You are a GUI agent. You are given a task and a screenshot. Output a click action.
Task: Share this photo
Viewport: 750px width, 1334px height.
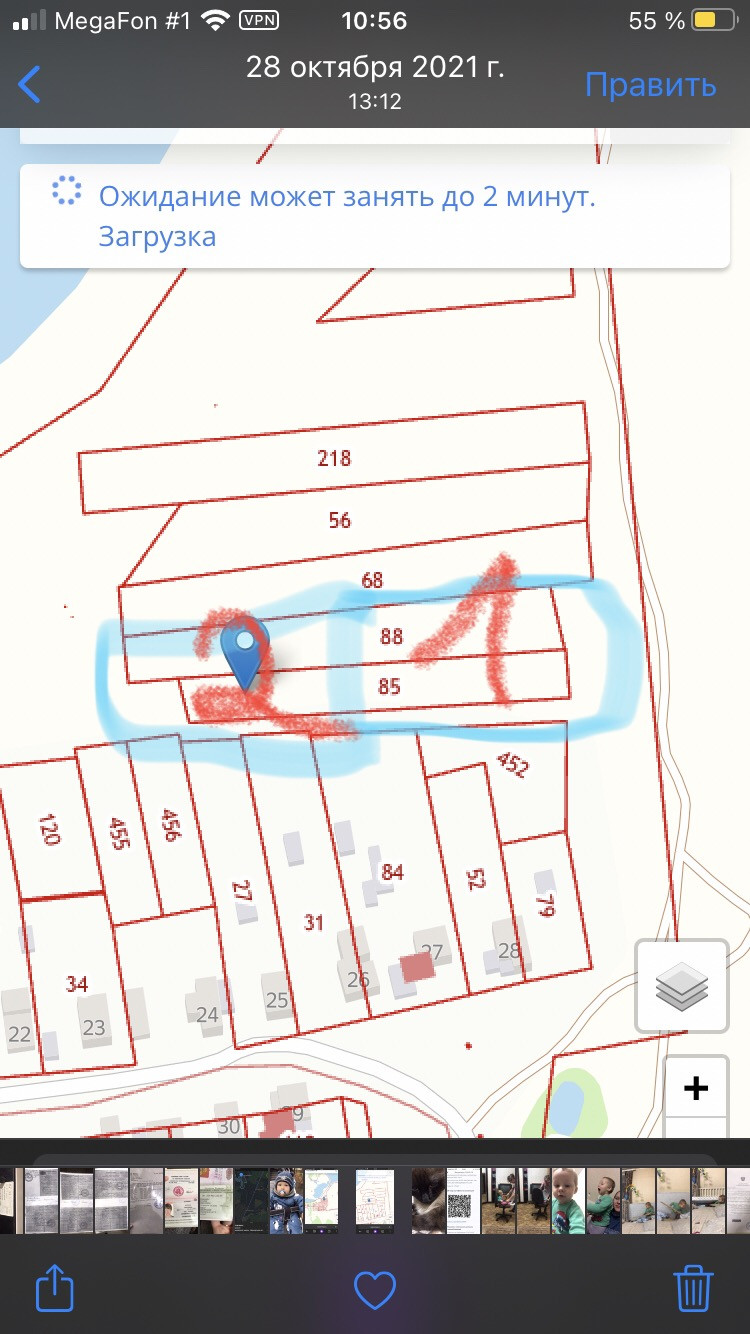coord(55,1288)
